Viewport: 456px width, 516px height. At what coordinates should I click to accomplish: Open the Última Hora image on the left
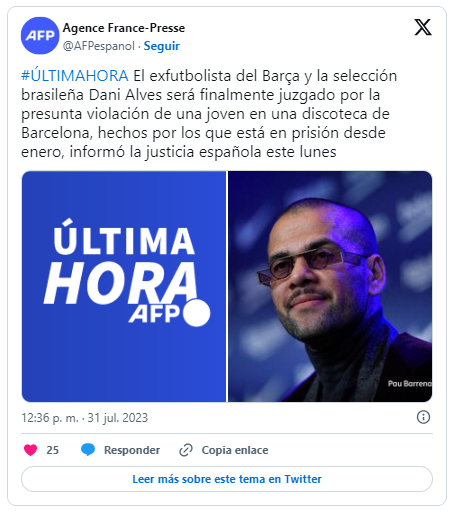[124, 286]
